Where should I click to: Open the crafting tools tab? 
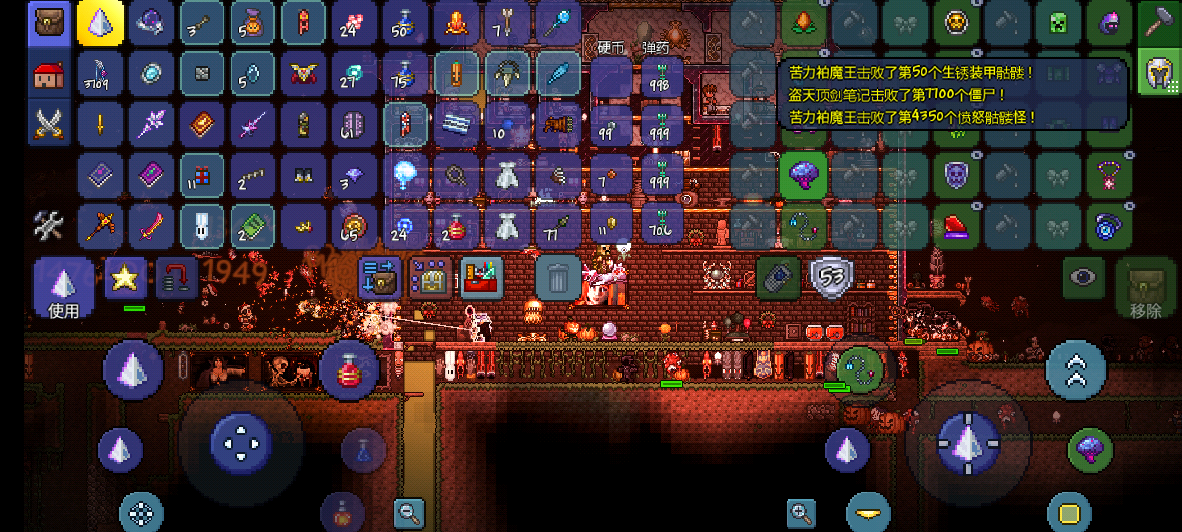pos(46,226)
